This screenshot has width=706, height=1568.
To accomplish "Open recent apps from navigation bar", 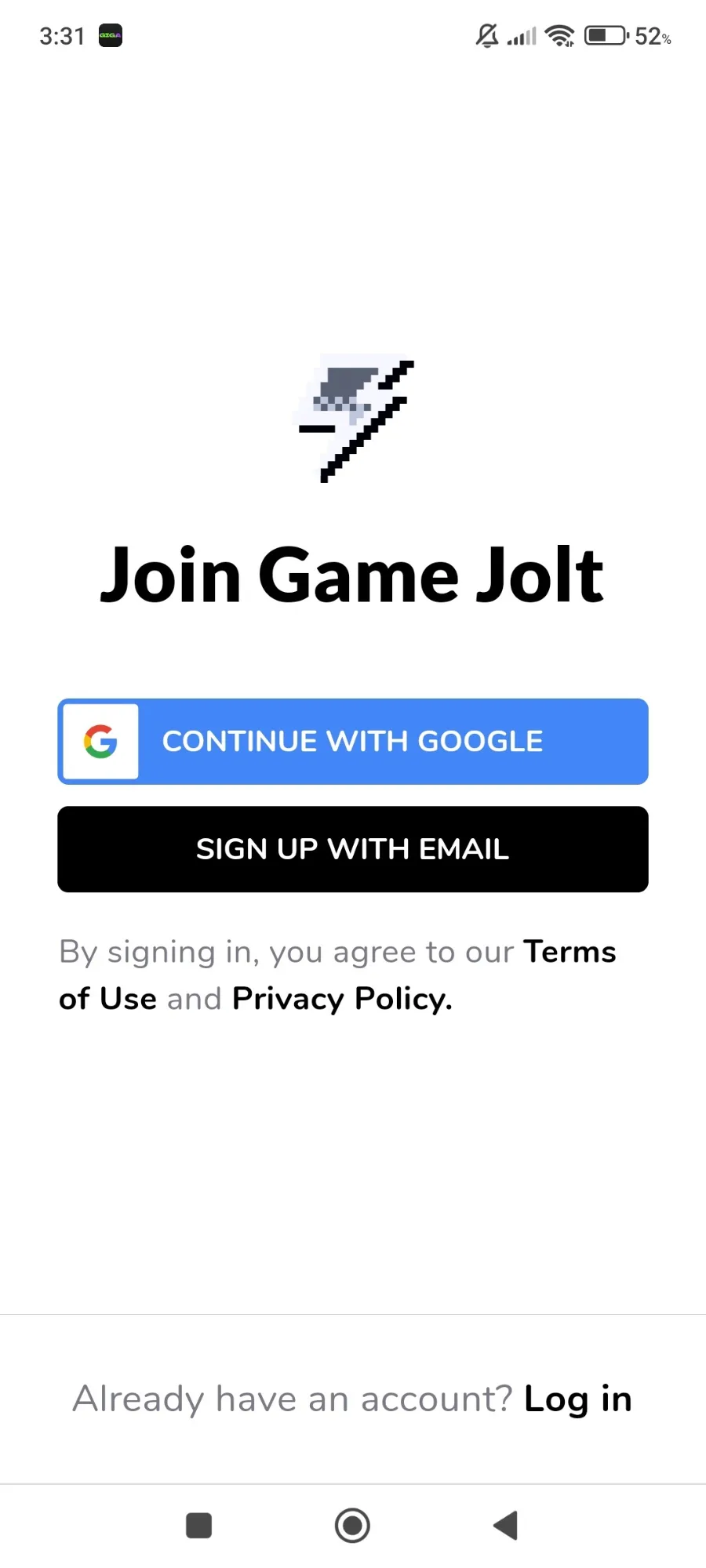I will 198,1526.
